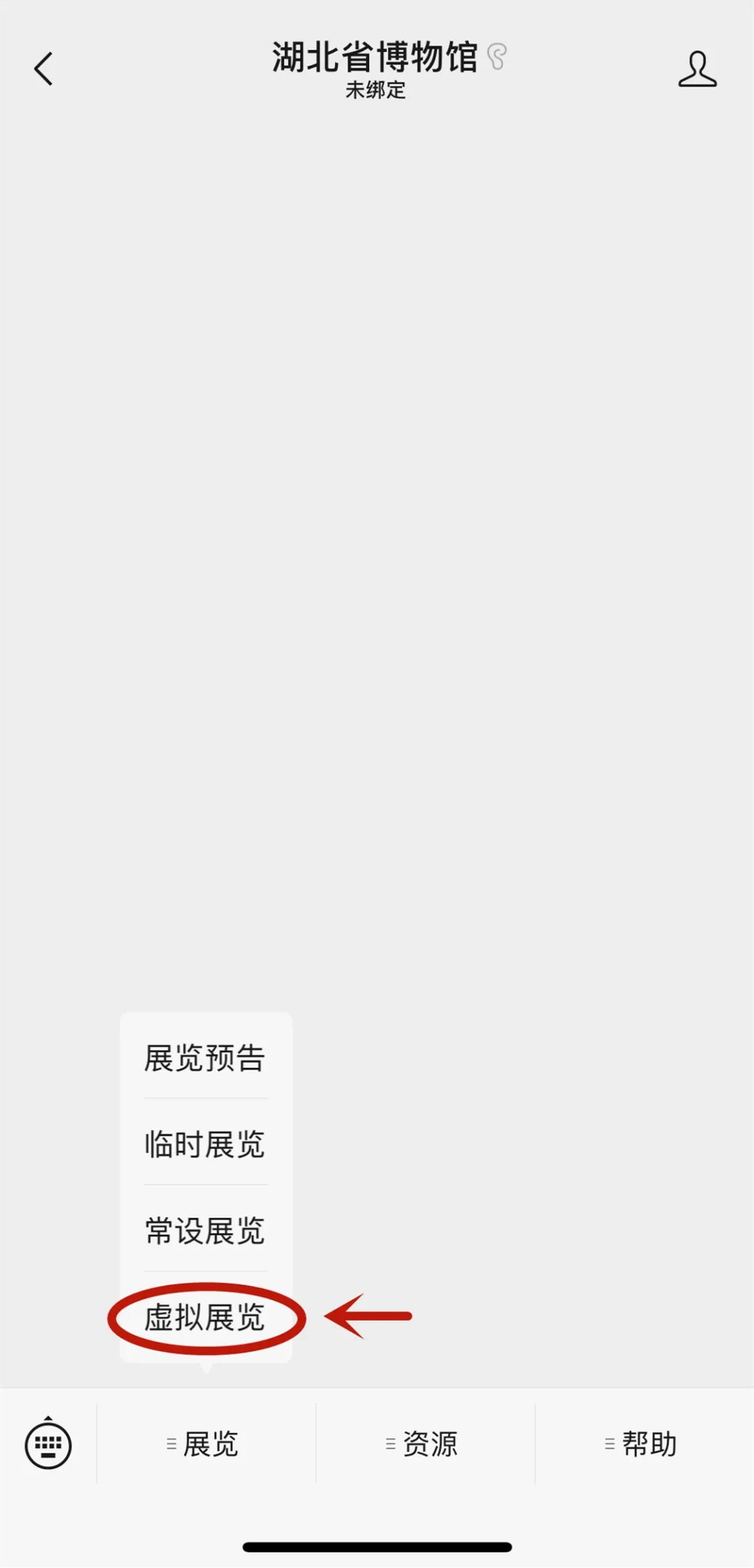Screen dimensions: 754x1568
Task: Go back from 湖北省博物馆 chat
Action: (x=43, y=69)
